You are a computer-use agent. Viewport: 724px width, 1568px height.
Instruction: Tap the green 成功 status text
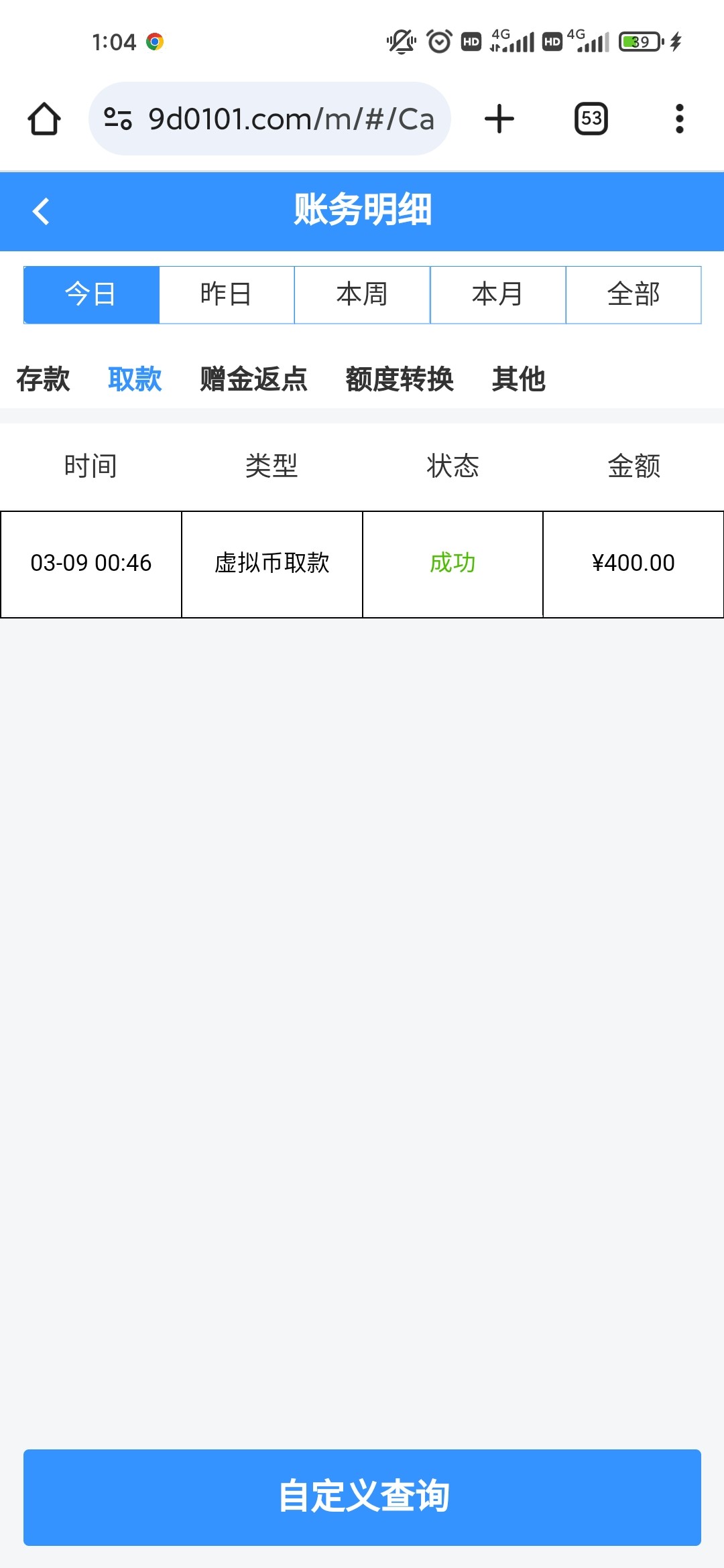452,563
